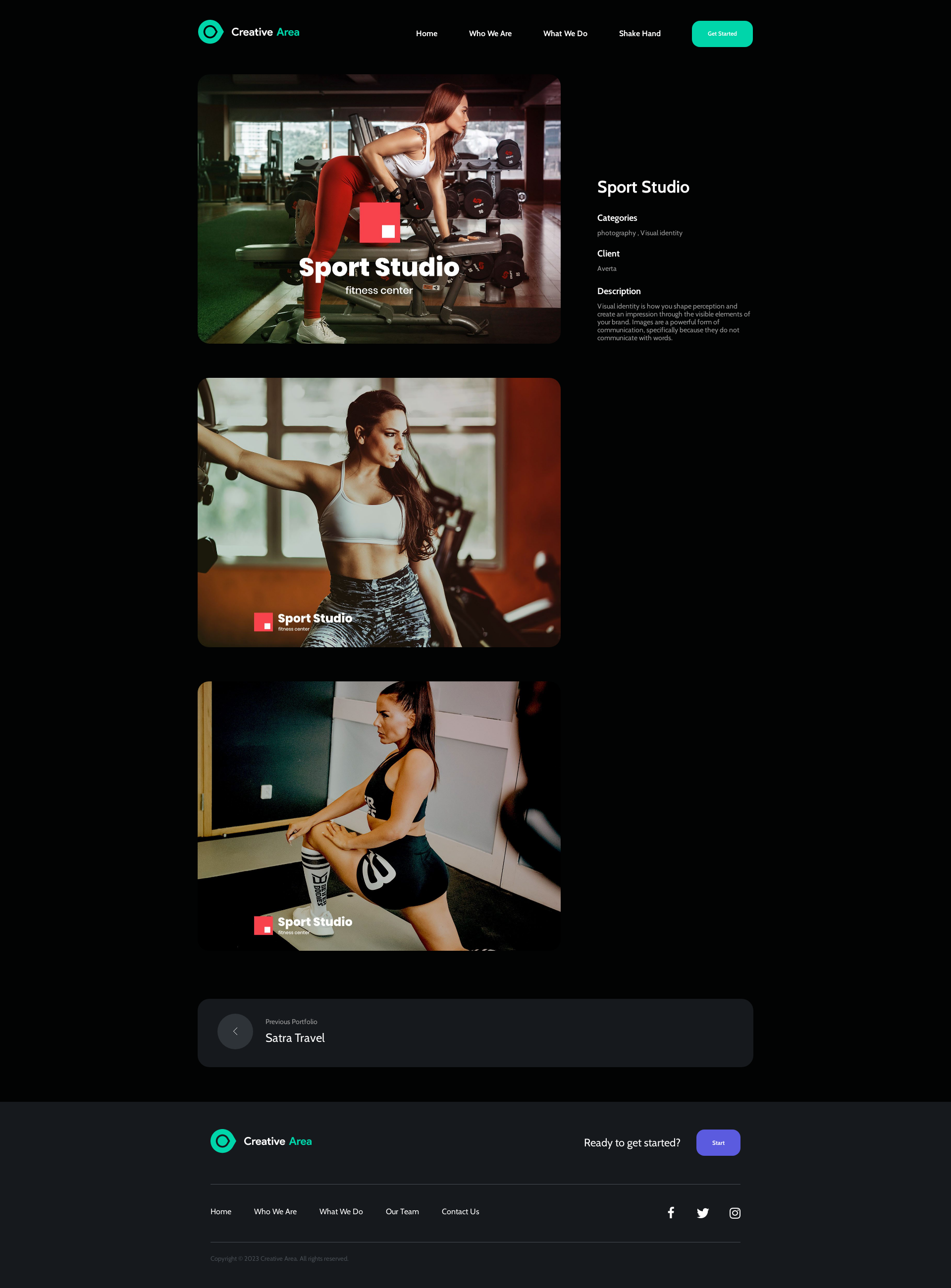Go to previous portfolio Satra Travel
The height and width of the screenshot is (1288, 951).
click(x=295, y=1037)
